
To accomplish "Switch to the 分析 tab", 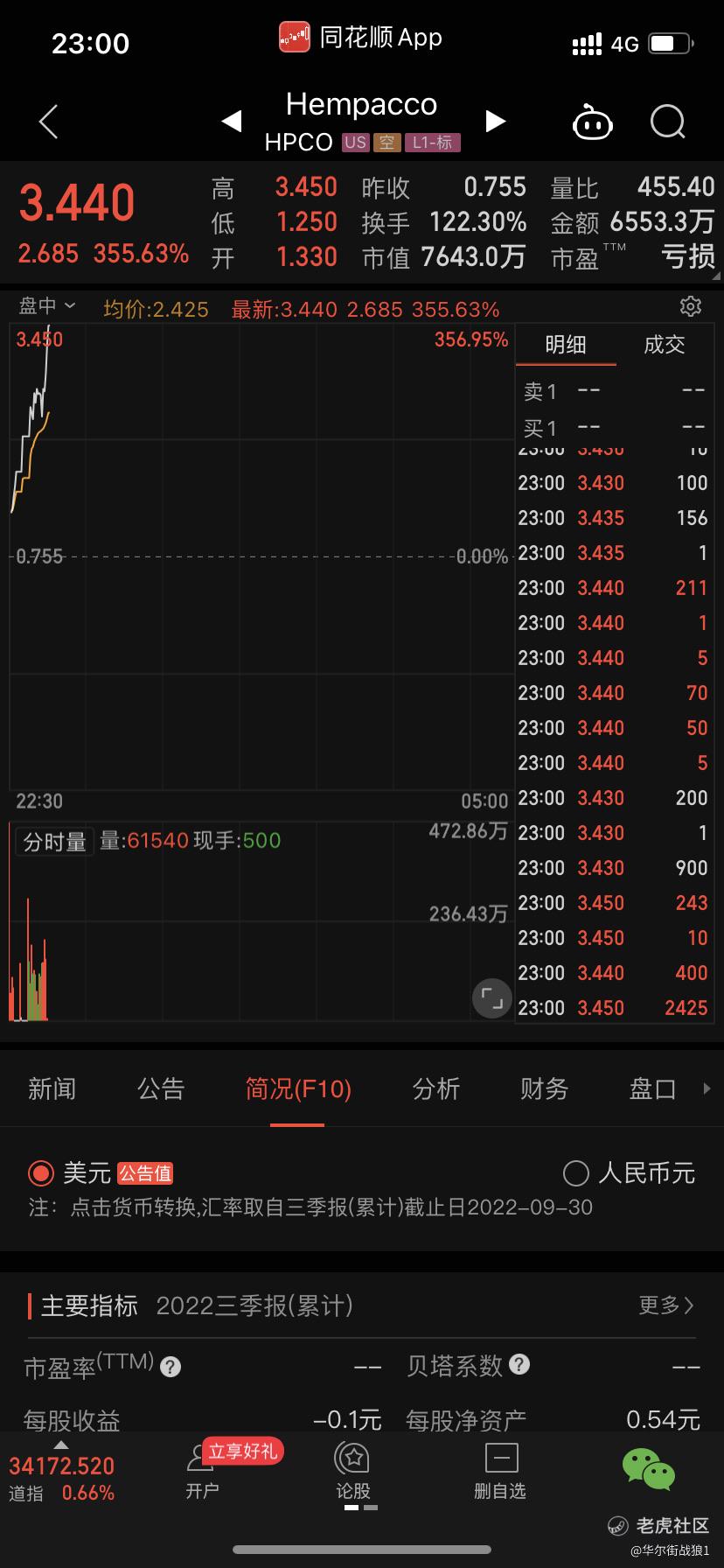I will pyautogui.click(x=435, y=1088).
